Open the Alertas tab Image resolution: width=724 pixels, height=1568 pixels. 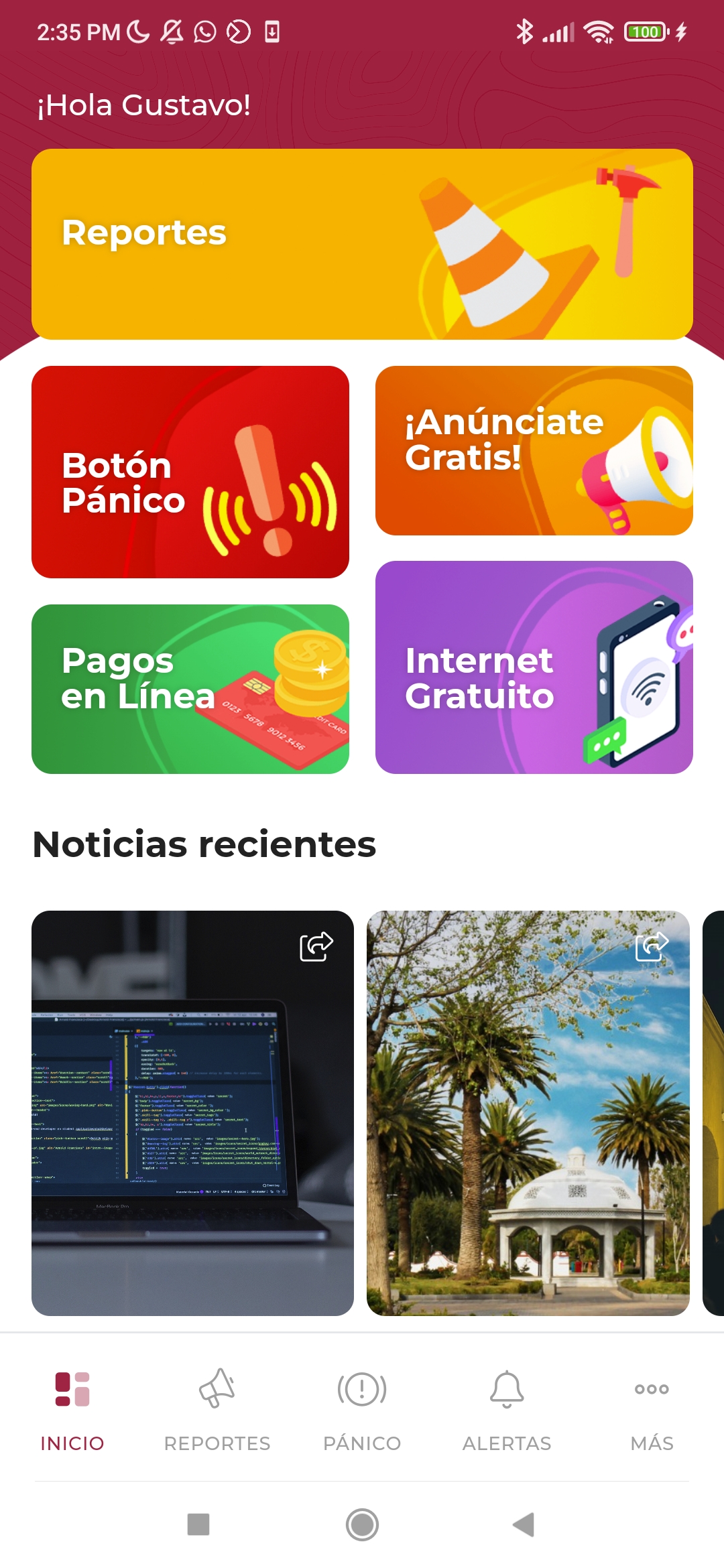tap(507, 1407)
